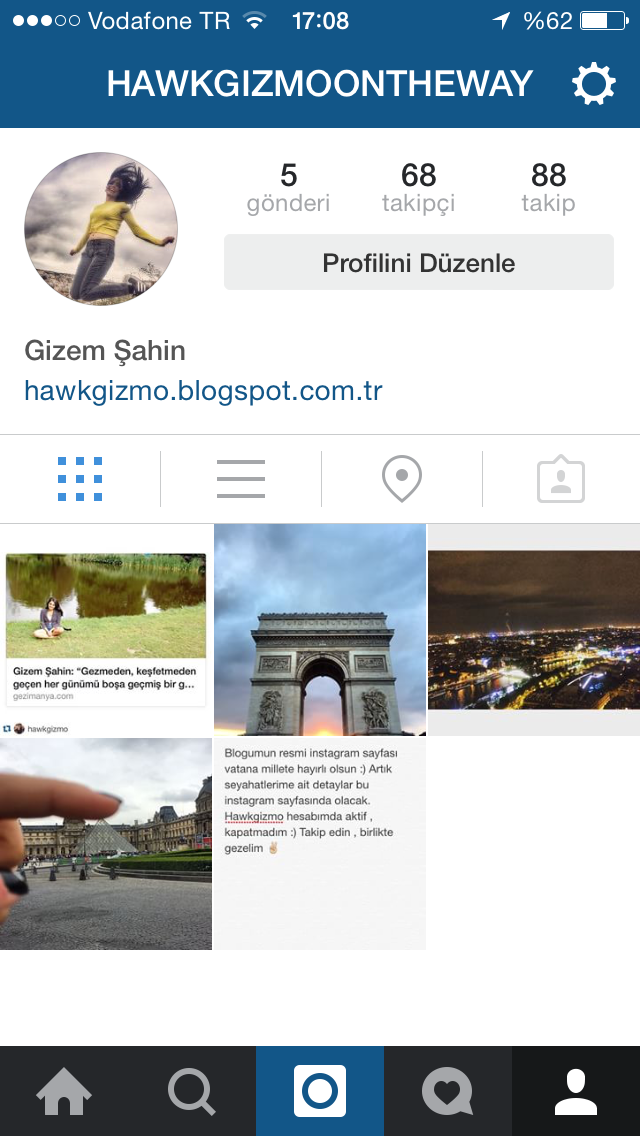Tap the Profilini Düzenle button
Image resolution: width=640 pixels, height=1136 pixels.
(418, 263)
